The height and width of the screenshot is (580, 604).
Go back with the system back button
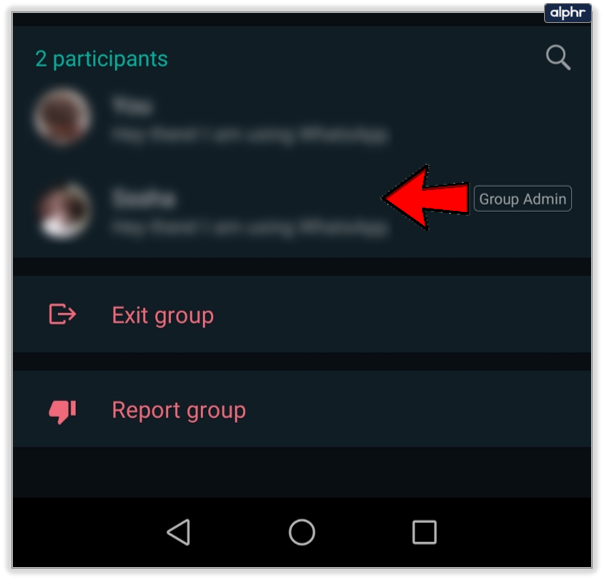point(179,532)
